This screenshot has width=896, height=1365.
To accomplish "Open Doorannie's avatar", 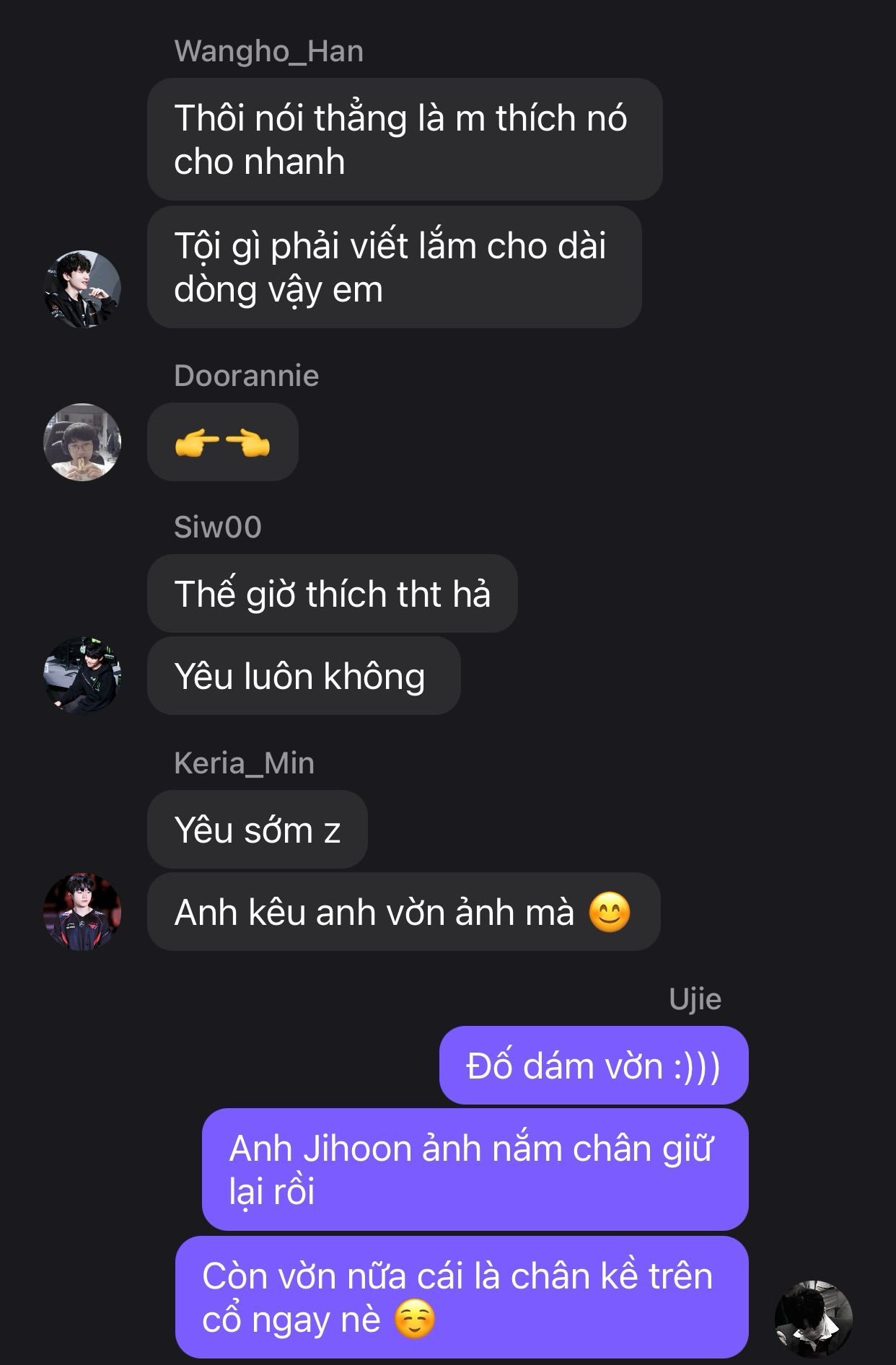I will tap(82, 442).
